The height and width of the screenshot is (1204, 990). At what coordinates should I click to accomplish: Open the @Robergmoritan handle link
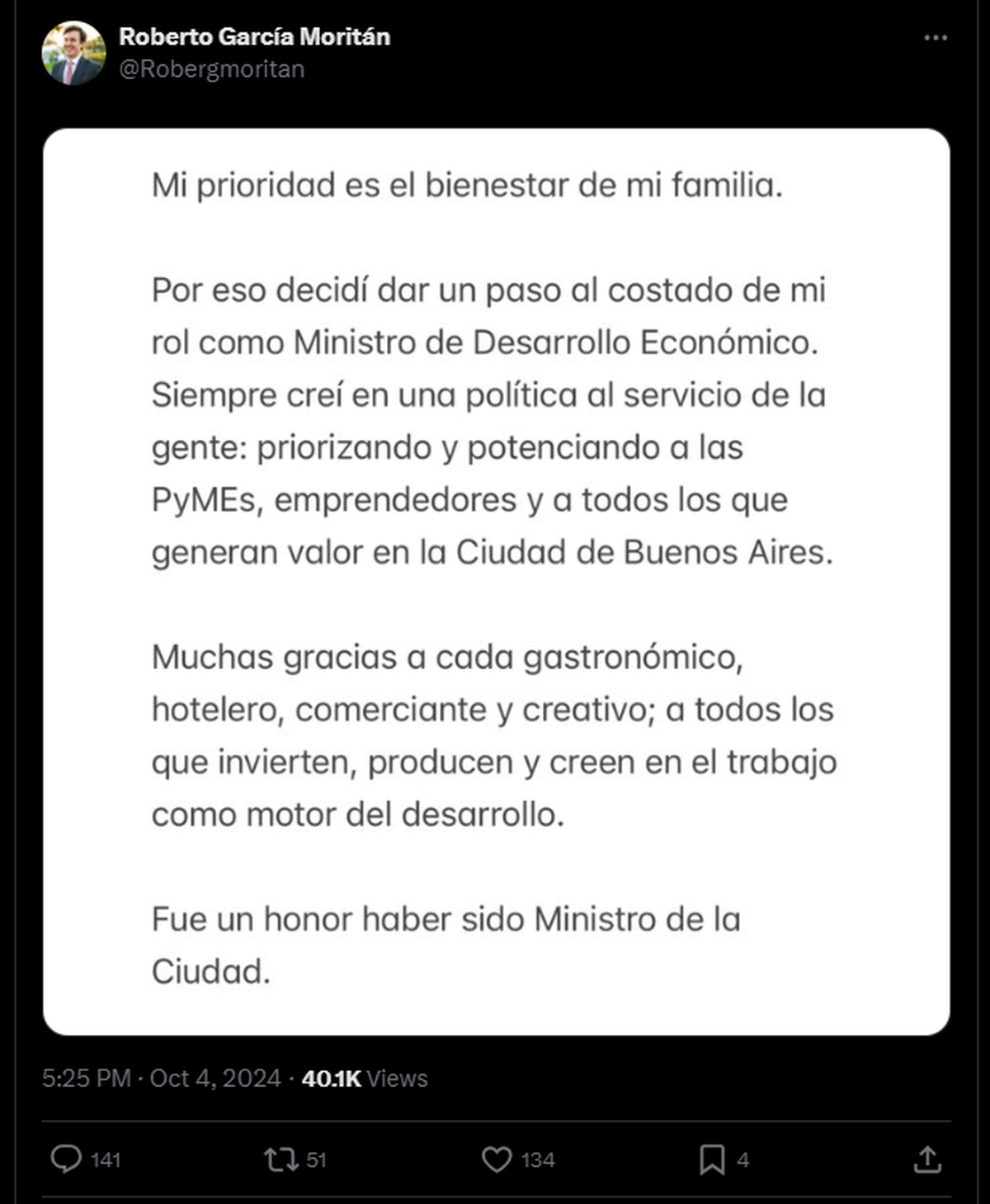click(212, 68)
